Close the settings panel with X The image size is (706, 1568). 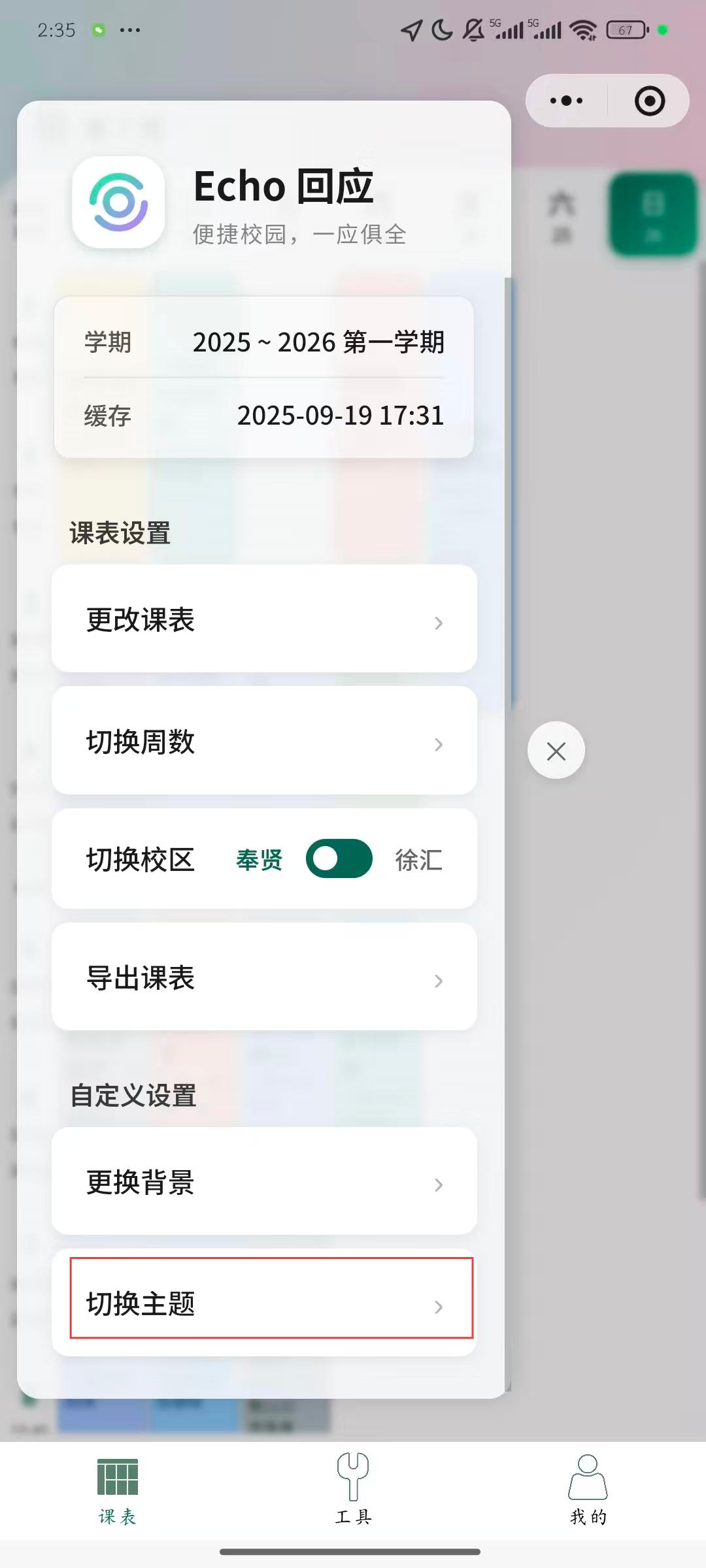556,751
